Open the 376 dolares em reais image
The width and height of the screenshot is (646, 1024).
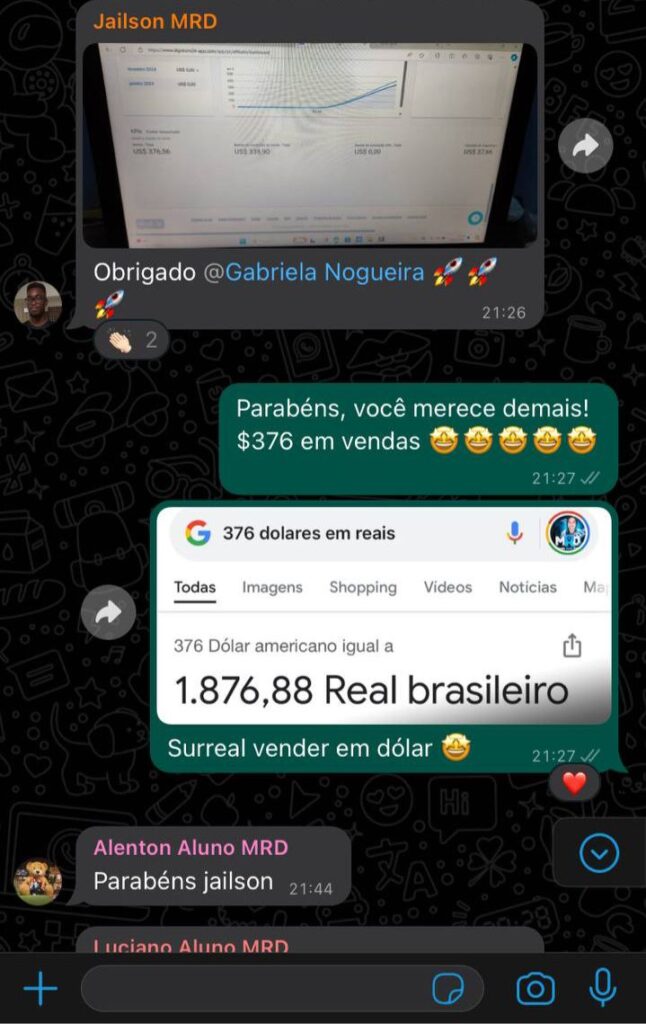[384, 613]
